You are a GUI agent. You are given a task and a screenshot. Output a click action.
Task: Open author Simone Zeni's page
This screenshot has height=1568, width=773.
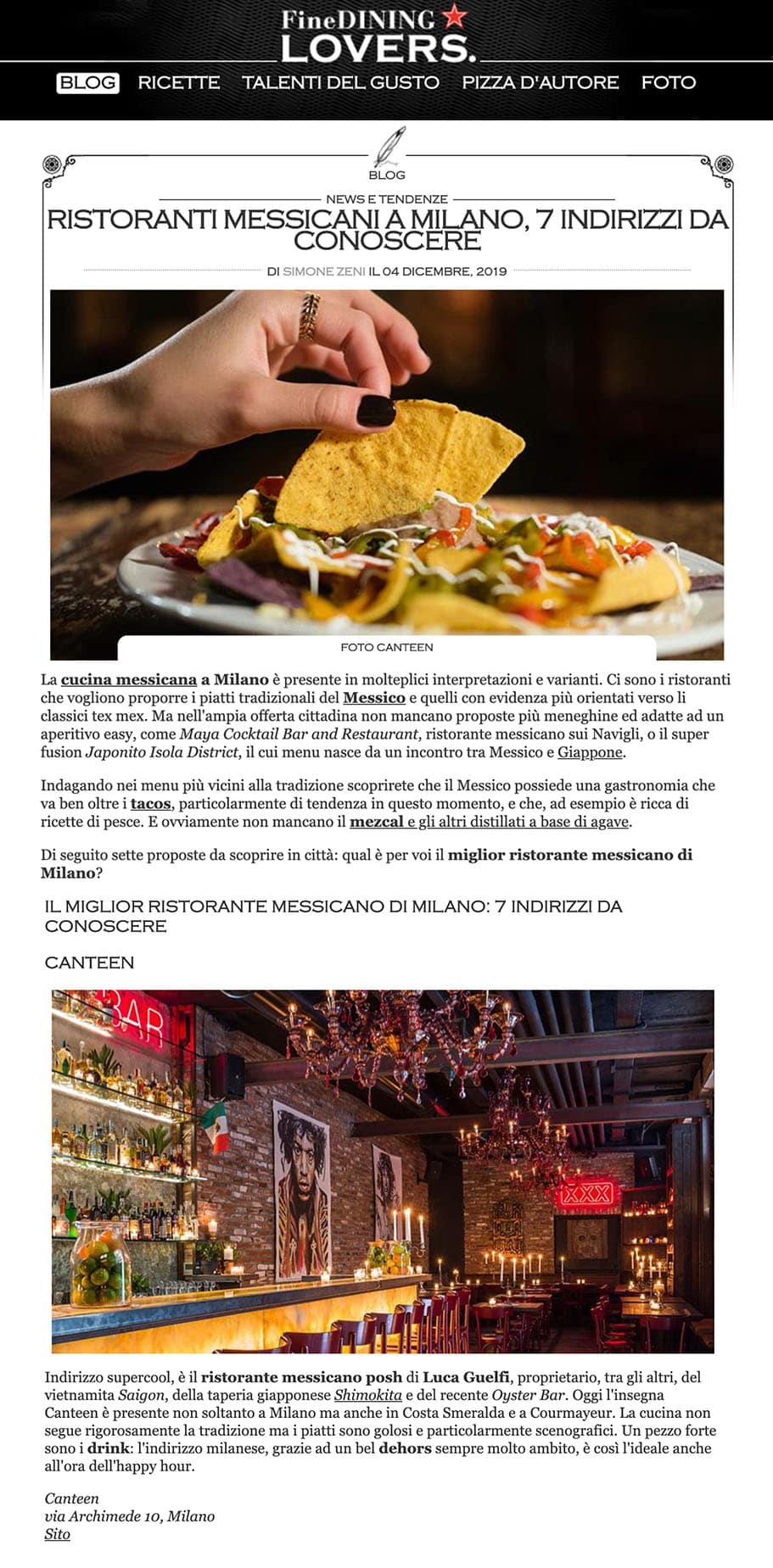(x=324, y=271)
